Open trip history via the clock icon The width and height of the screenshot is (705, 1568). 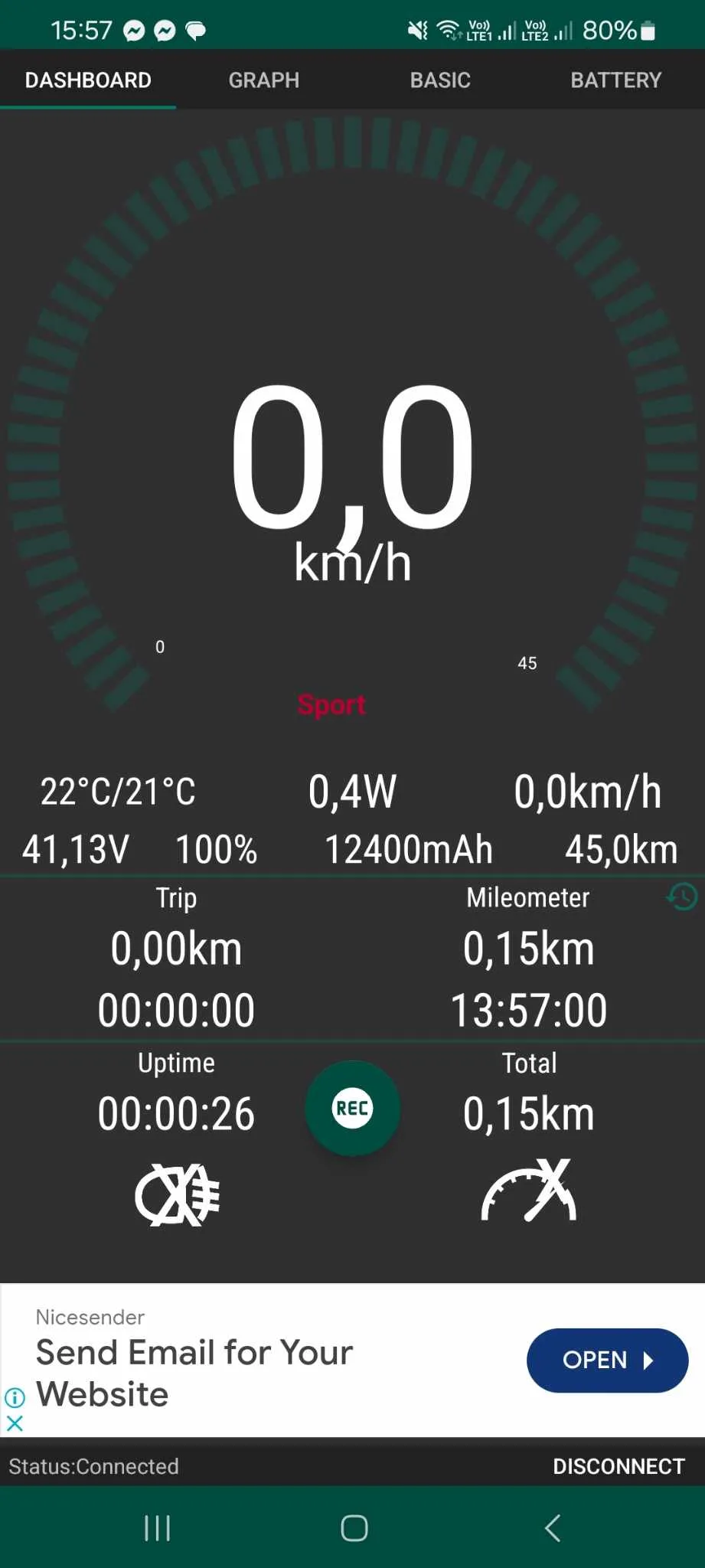(x=680, y=897)
